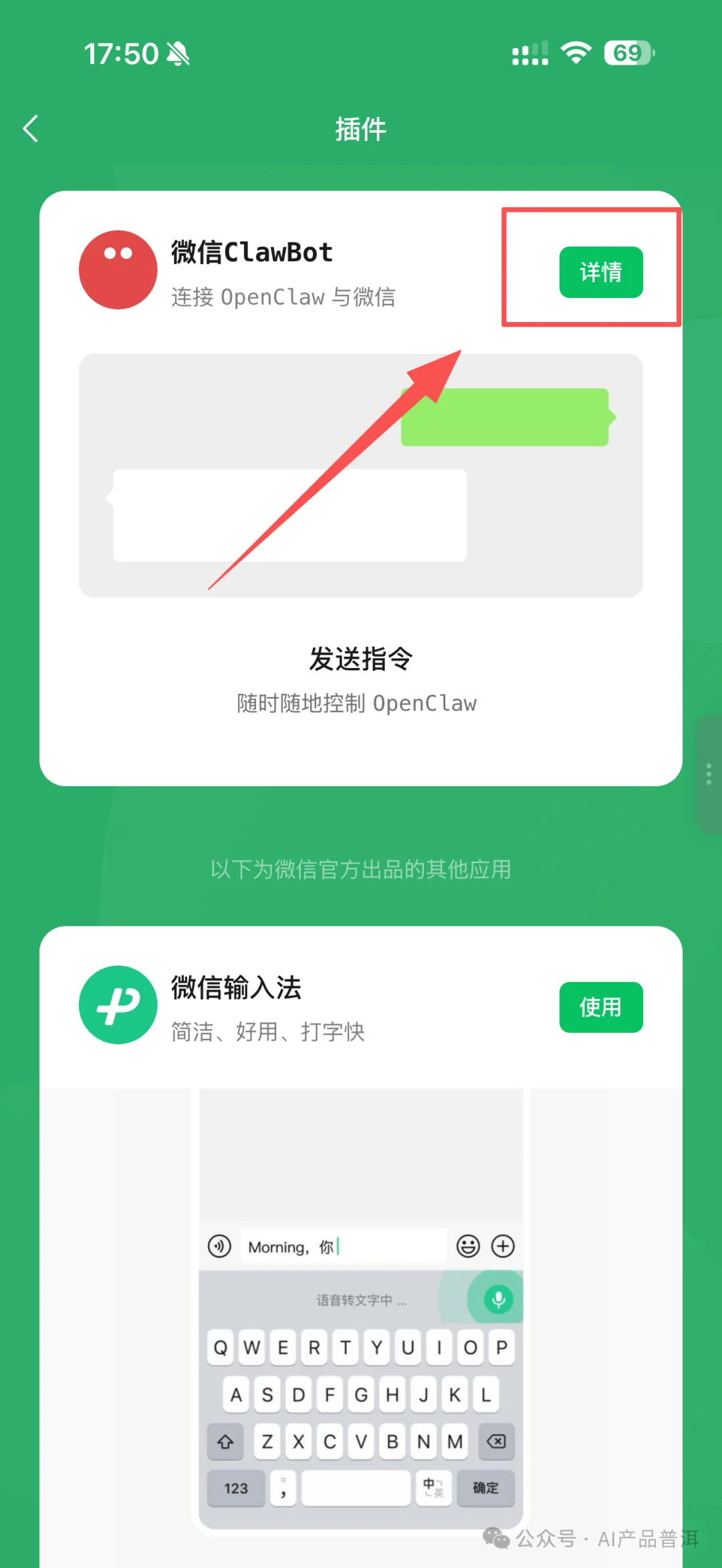Select the 微信输入法 green icon
Viewport: 722px width, 1568px height.
pyautogui.click(x=118, y=1005)
